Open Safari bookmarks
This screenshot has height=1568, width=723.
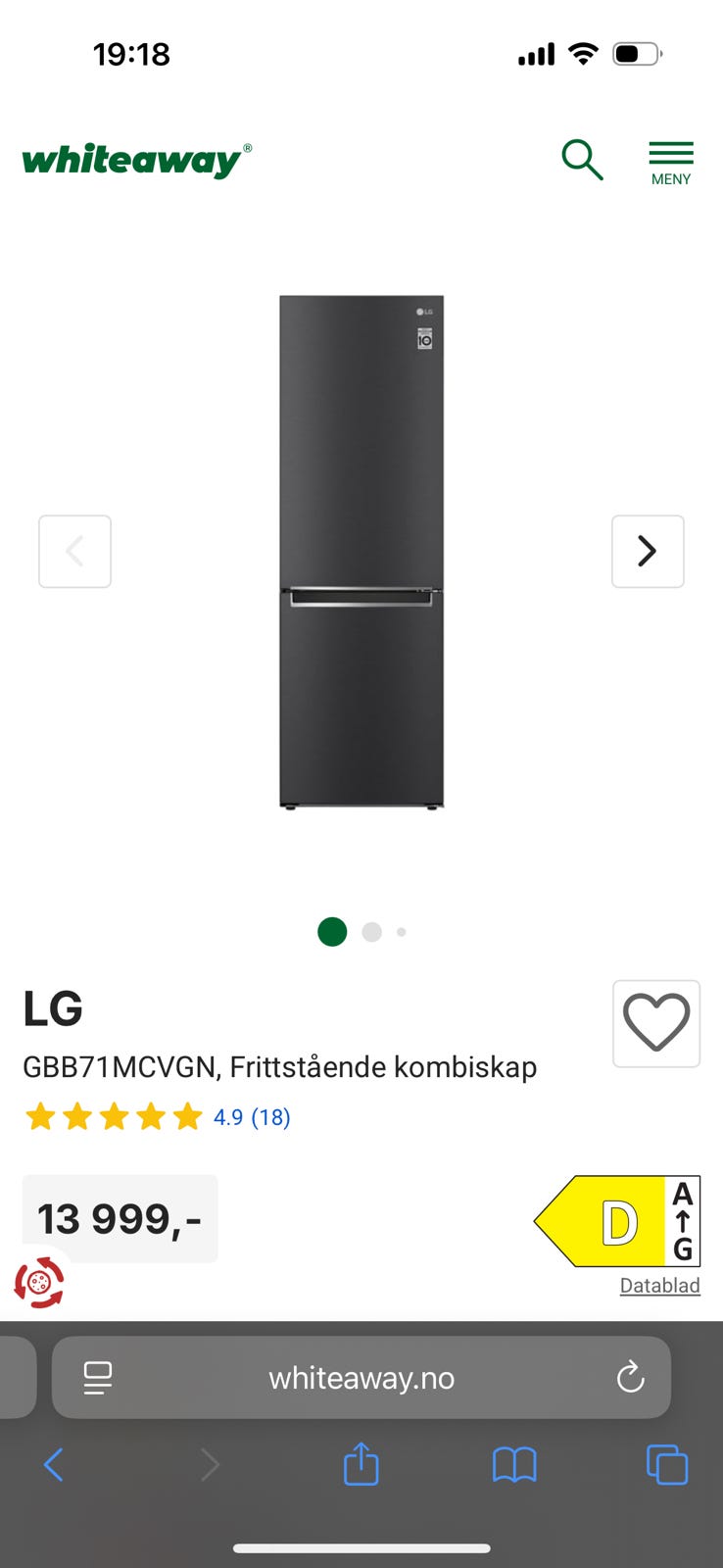[x=514, y=1465]
